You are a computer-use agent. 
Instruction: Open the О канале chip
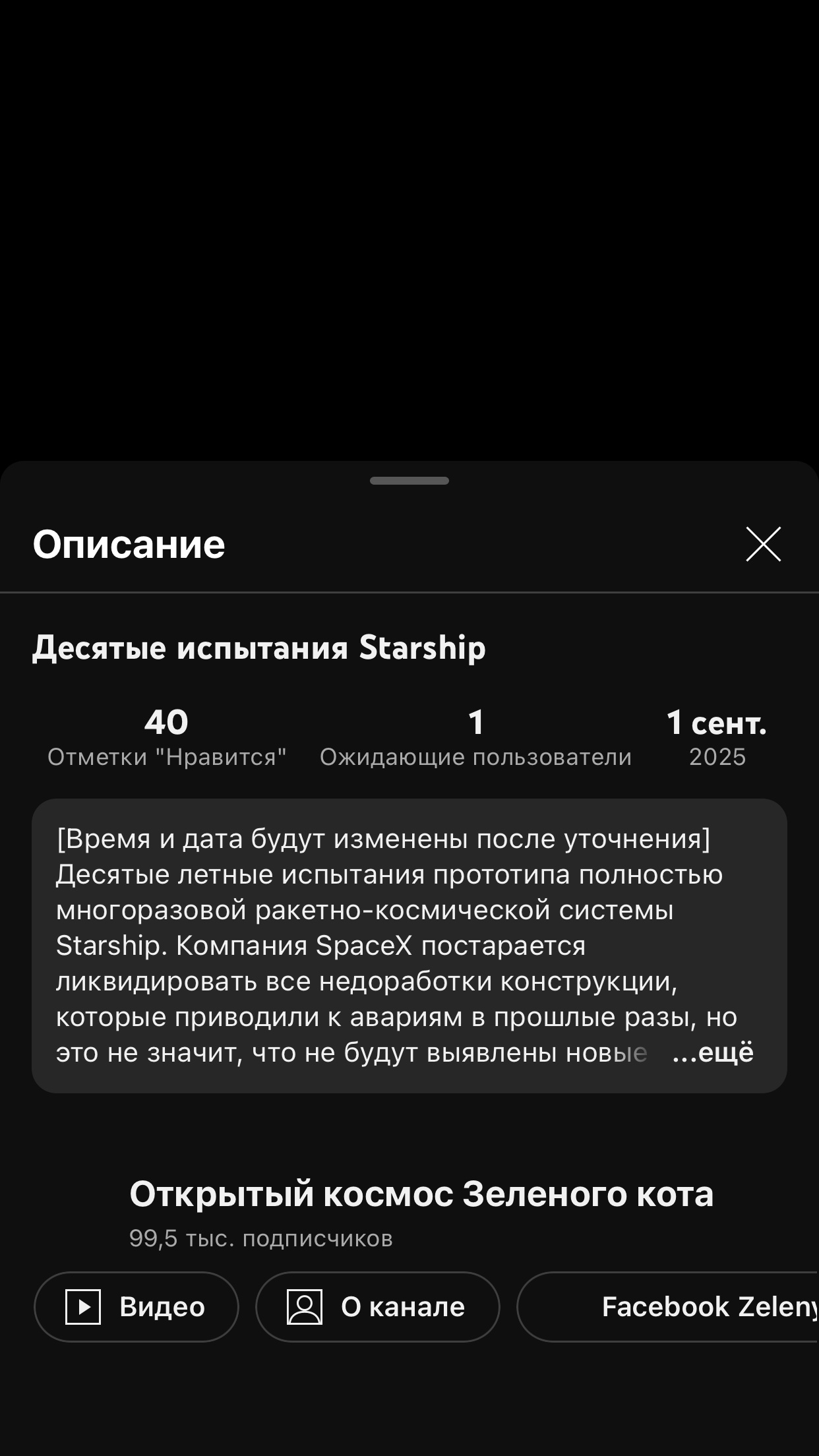[x=377, y=1307]
